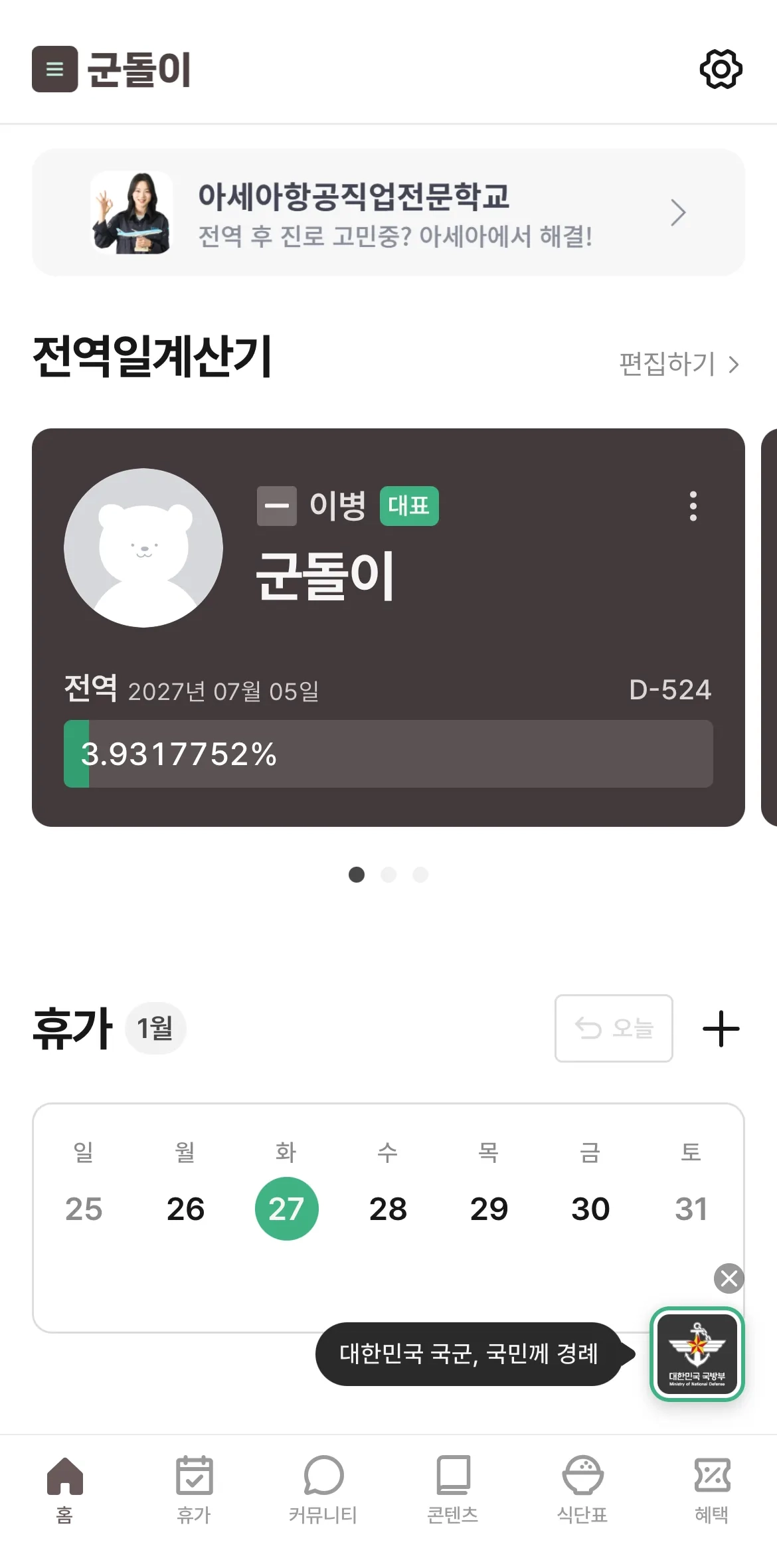This screenshot has height=1568, width=777.
Task: Tap 편집하기 to edit the calculator
Action: click(x=679, y=364)
